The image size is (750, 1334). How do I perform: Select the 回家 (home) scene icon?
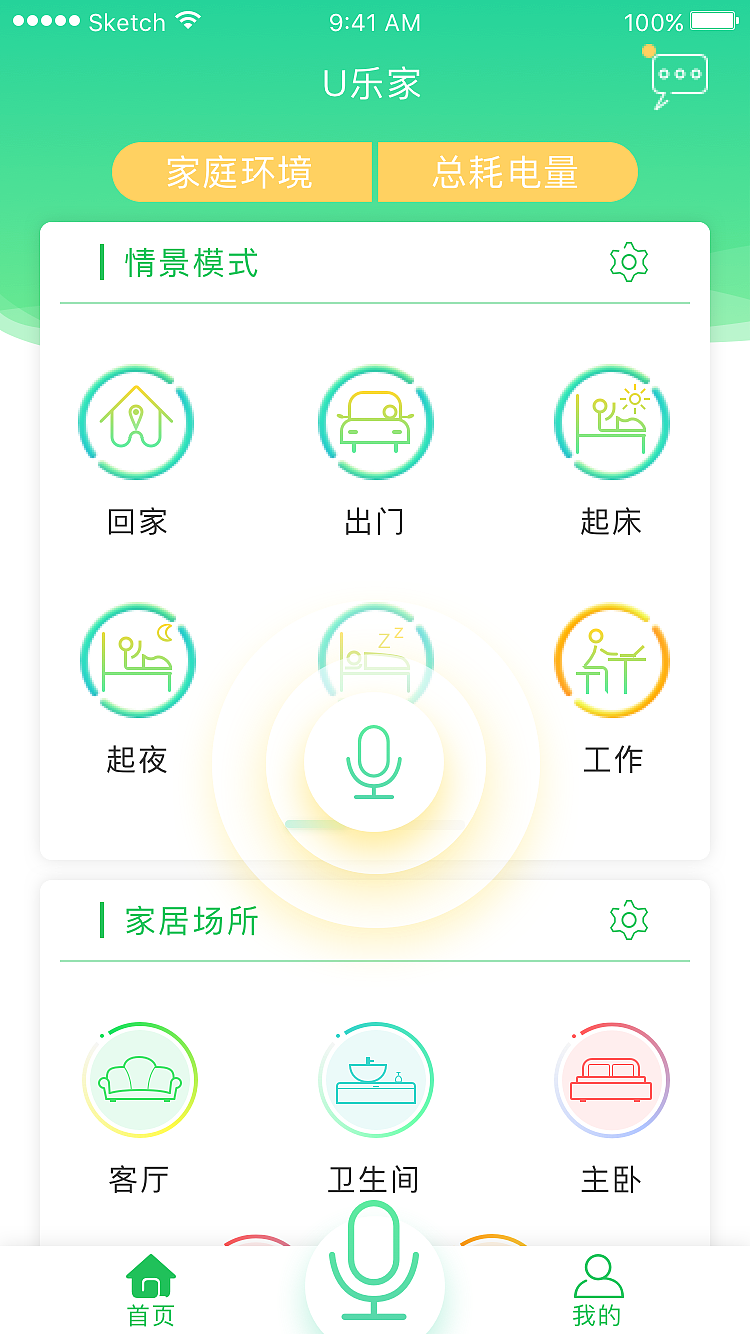tap(137, 422)
